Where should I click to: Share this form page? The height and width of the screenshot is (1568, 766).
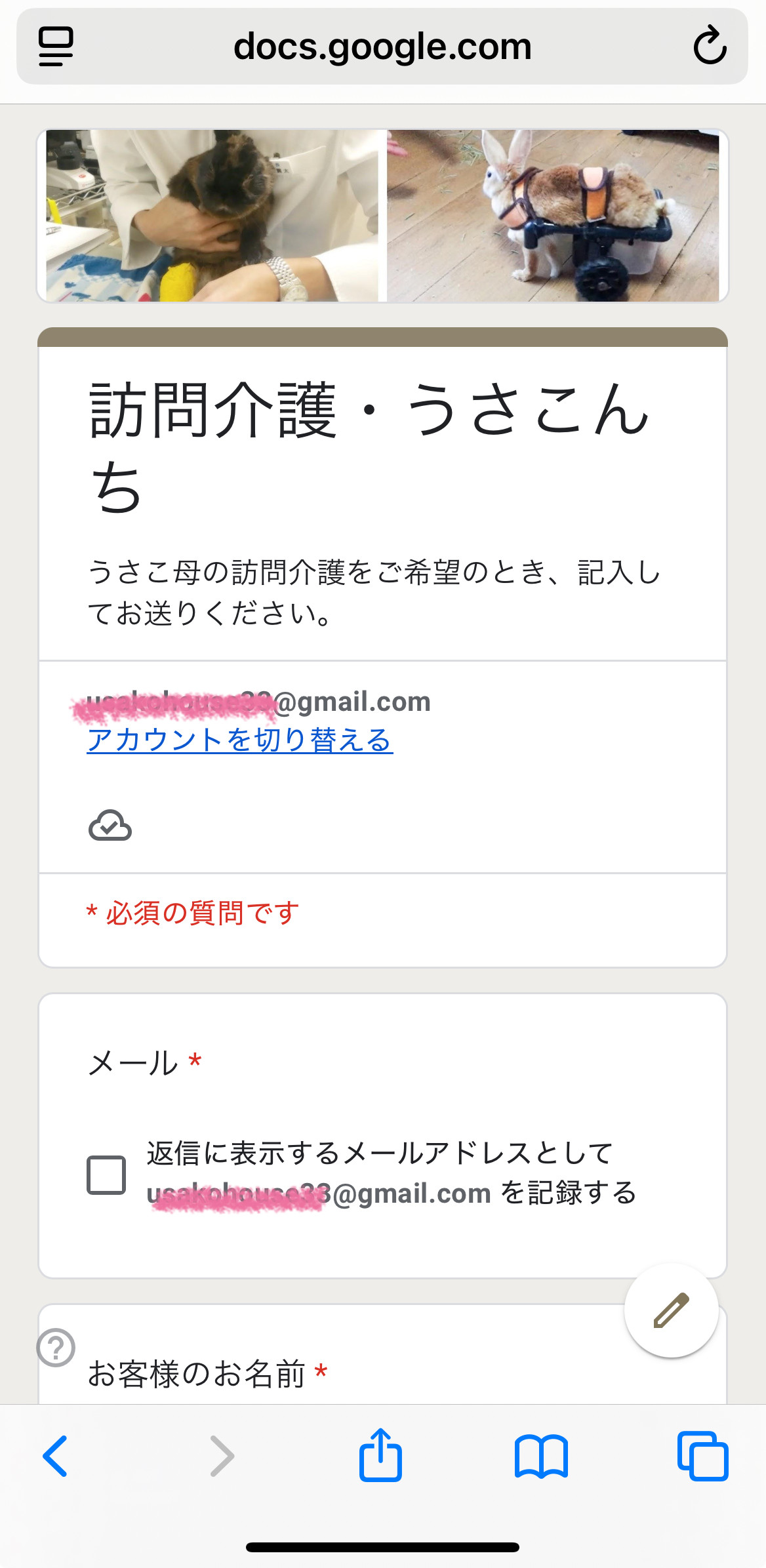(x=380, y=1455)
